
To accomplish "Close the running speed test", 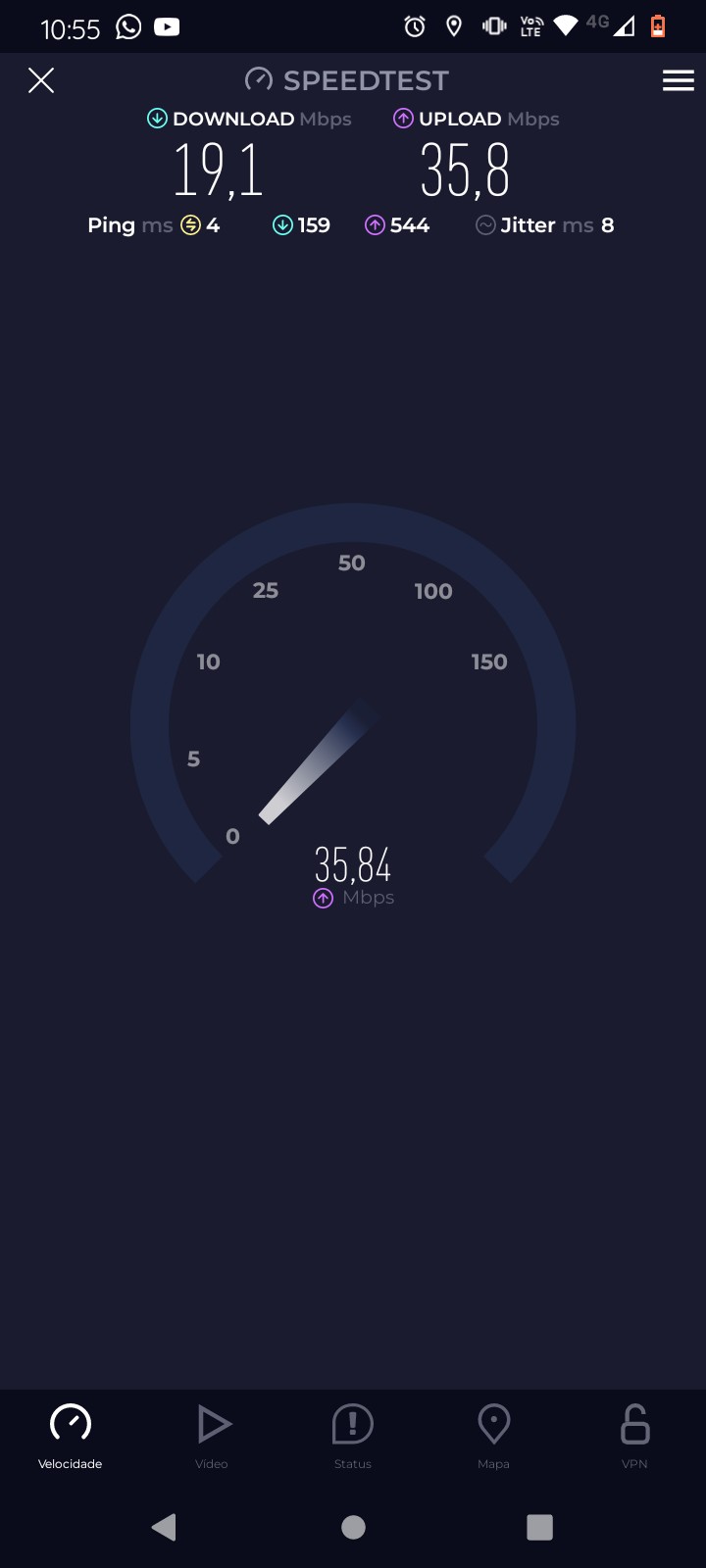I will [x=41, y=80].
